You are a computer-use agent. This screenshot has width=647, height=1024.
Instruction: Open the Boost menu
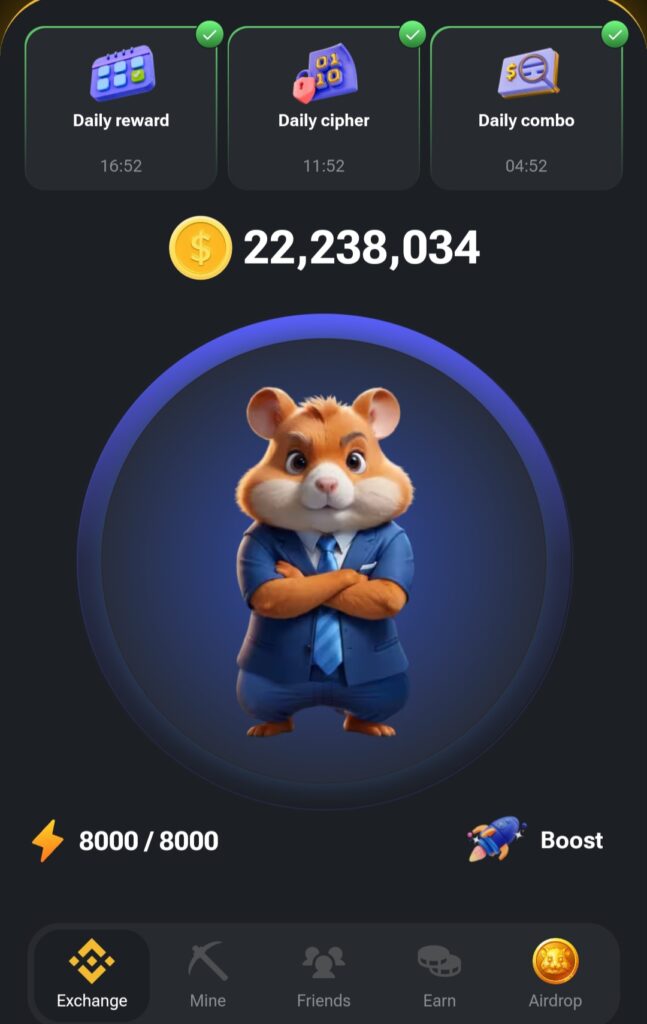(x=538, y=840)
